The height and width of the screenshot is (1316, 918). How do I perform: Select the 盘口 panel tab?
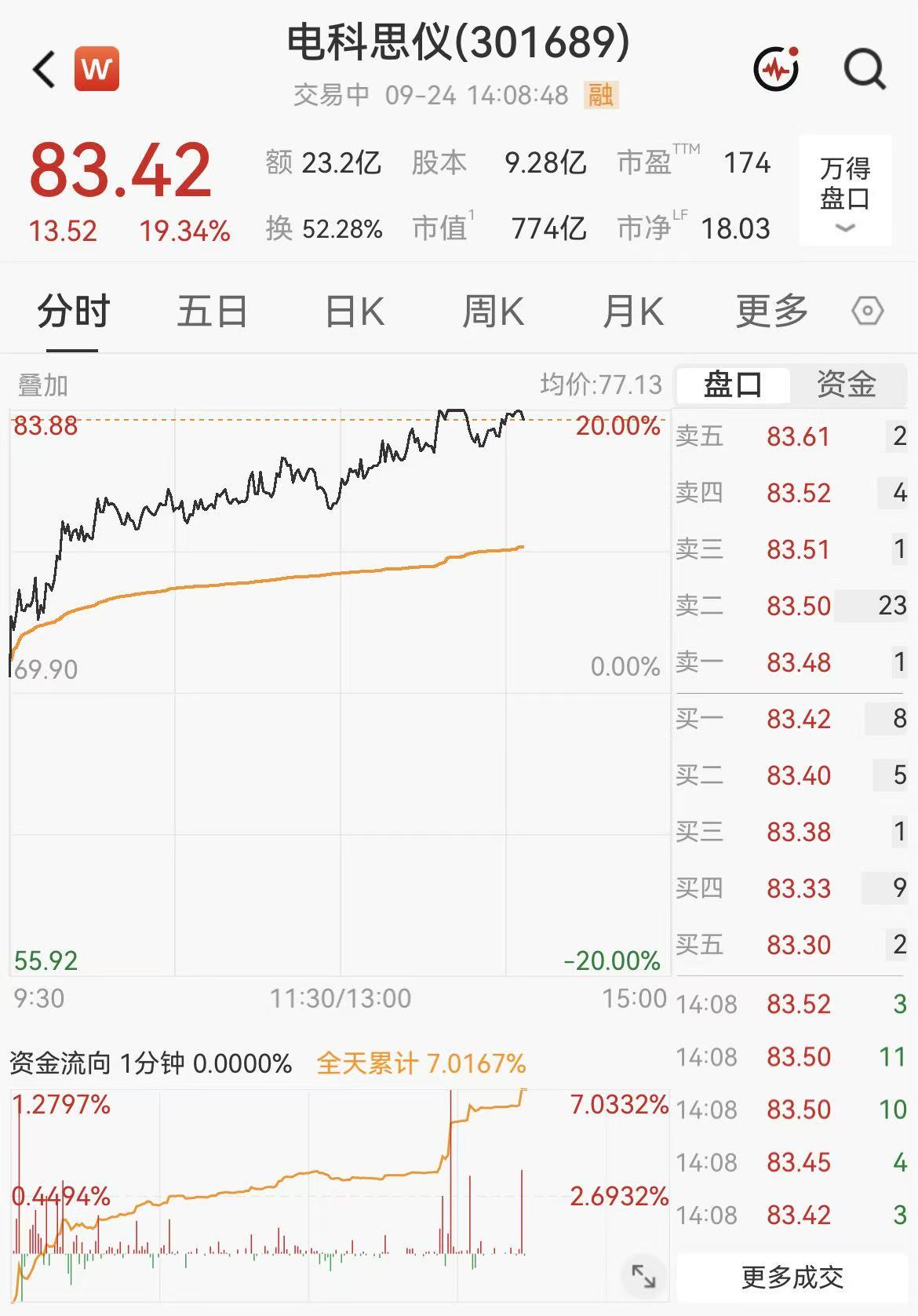[734, 385]
